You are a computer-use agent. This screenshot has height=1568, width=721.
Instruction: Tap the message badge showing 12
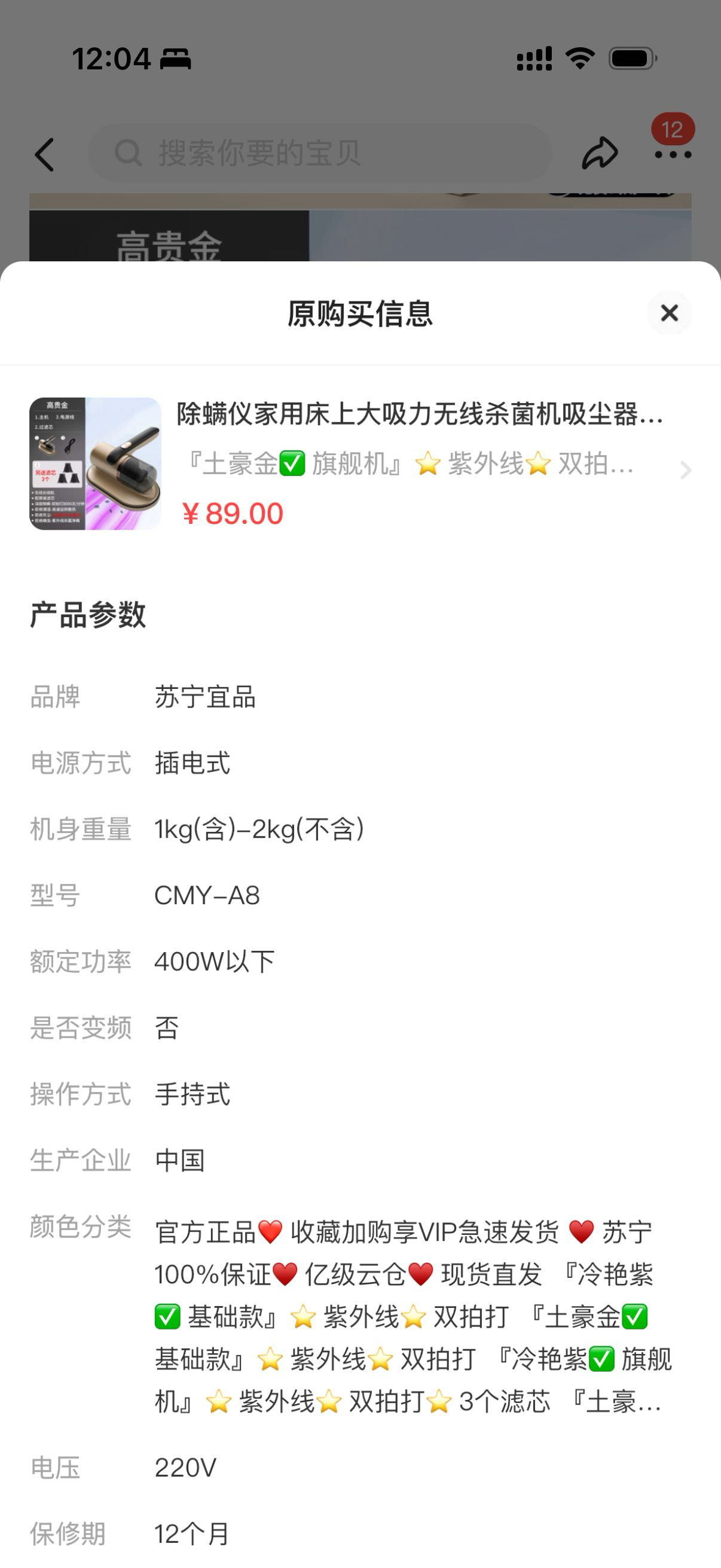click(x=671, y=128)
